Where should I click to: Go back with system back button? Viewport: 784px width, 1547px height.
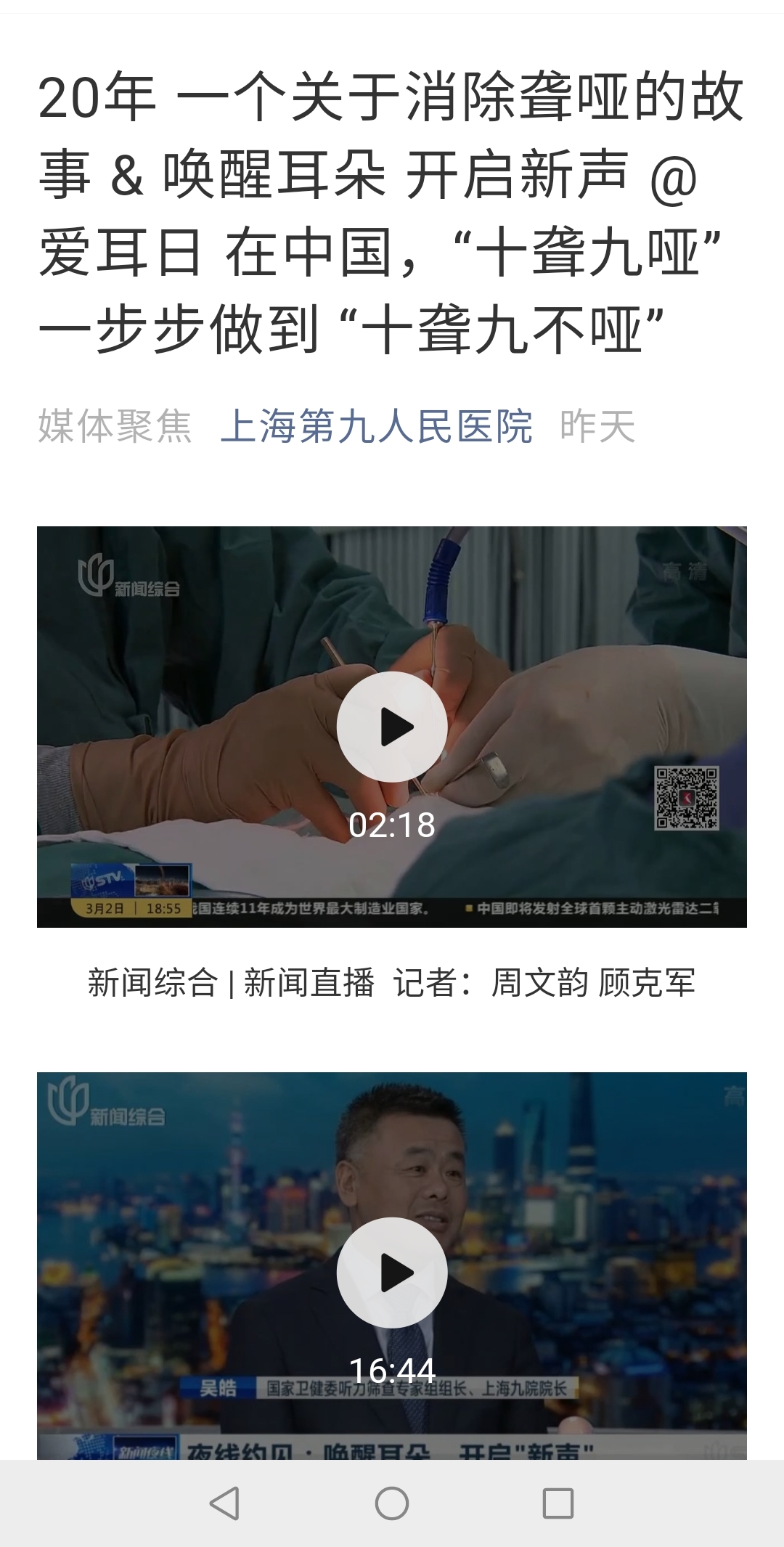coord(224,1503)
